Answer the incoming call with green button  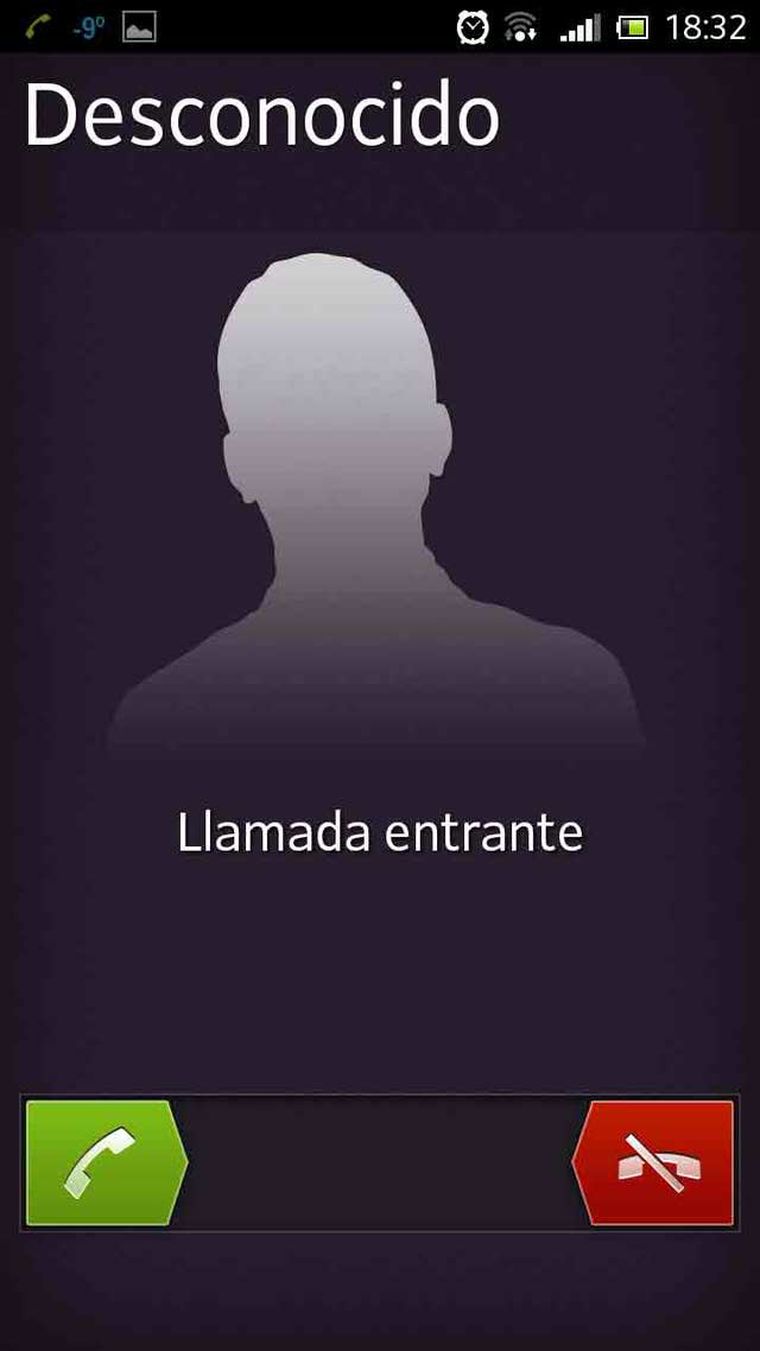104,1163
